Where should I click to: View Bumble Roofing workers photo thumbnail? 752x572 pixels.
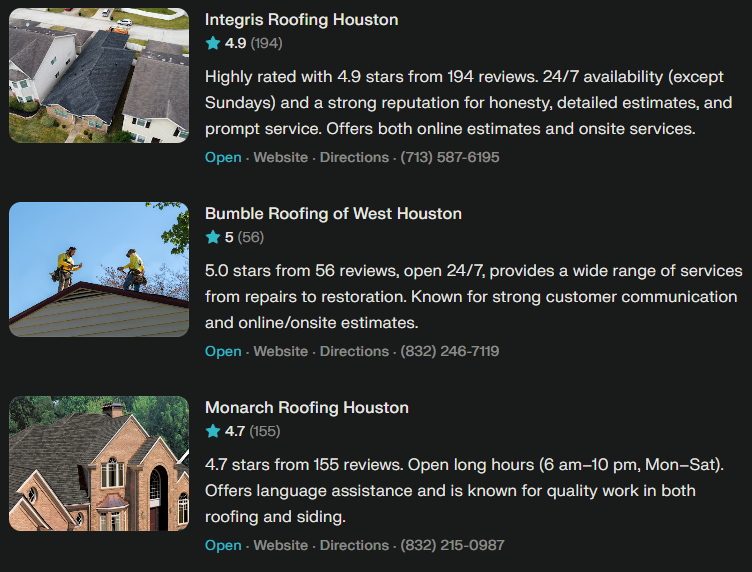pyautogui.click(x=99, y=270)
